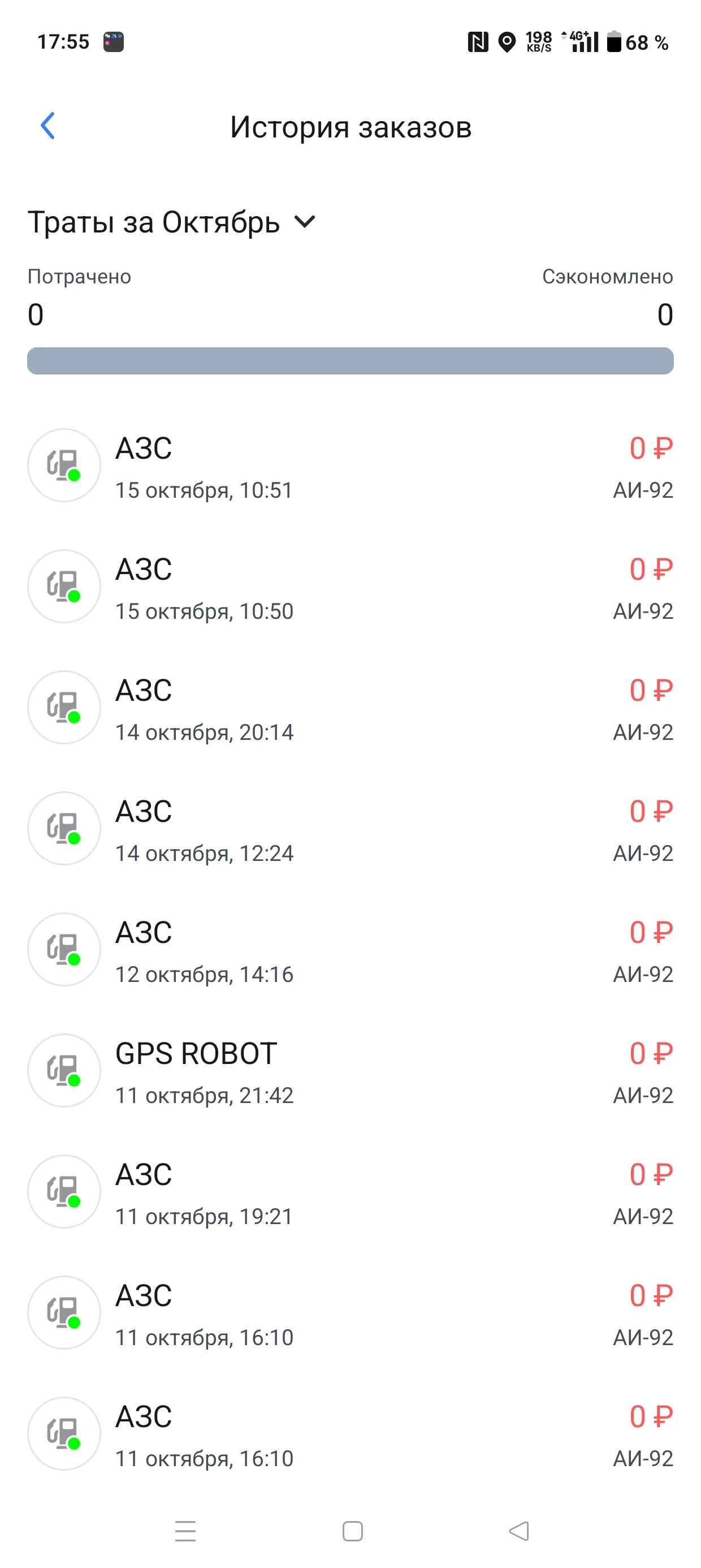
Task: Open recent apps from the navigation bar
Action: tap(185, 1531)
